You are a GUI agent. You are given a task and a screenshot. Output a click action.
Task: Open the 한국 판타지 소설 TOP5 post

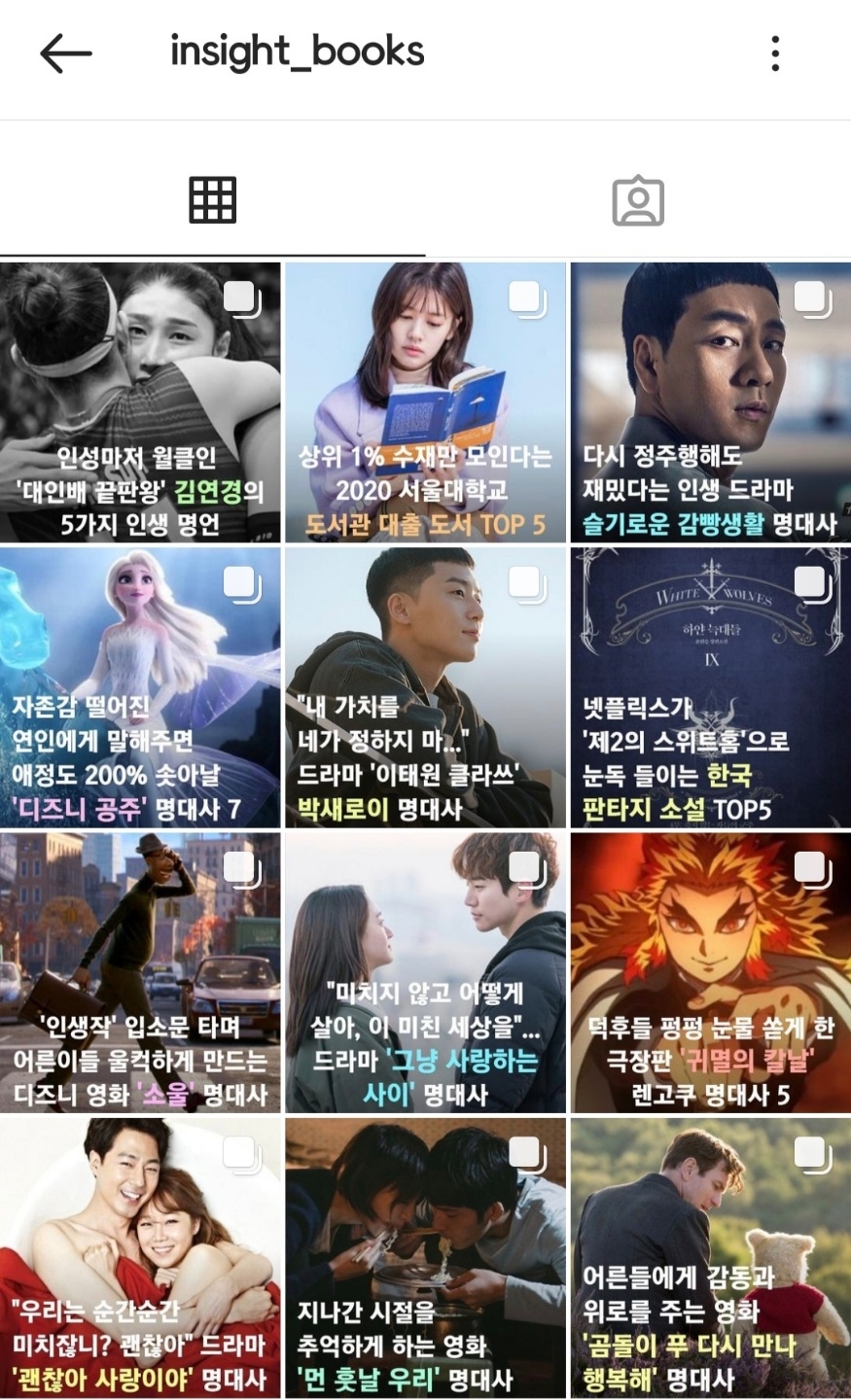710,687
